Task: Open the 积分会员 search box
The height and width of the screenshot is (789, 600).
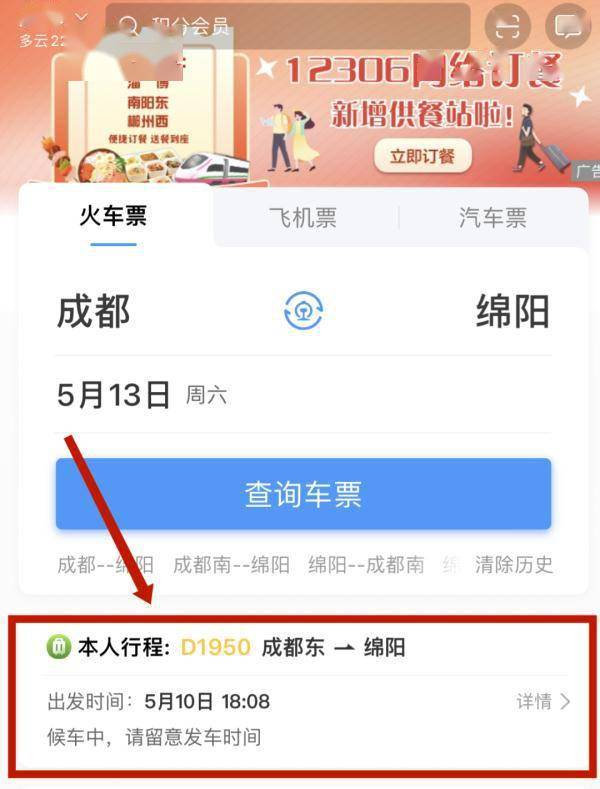Action: click(290, 26)
